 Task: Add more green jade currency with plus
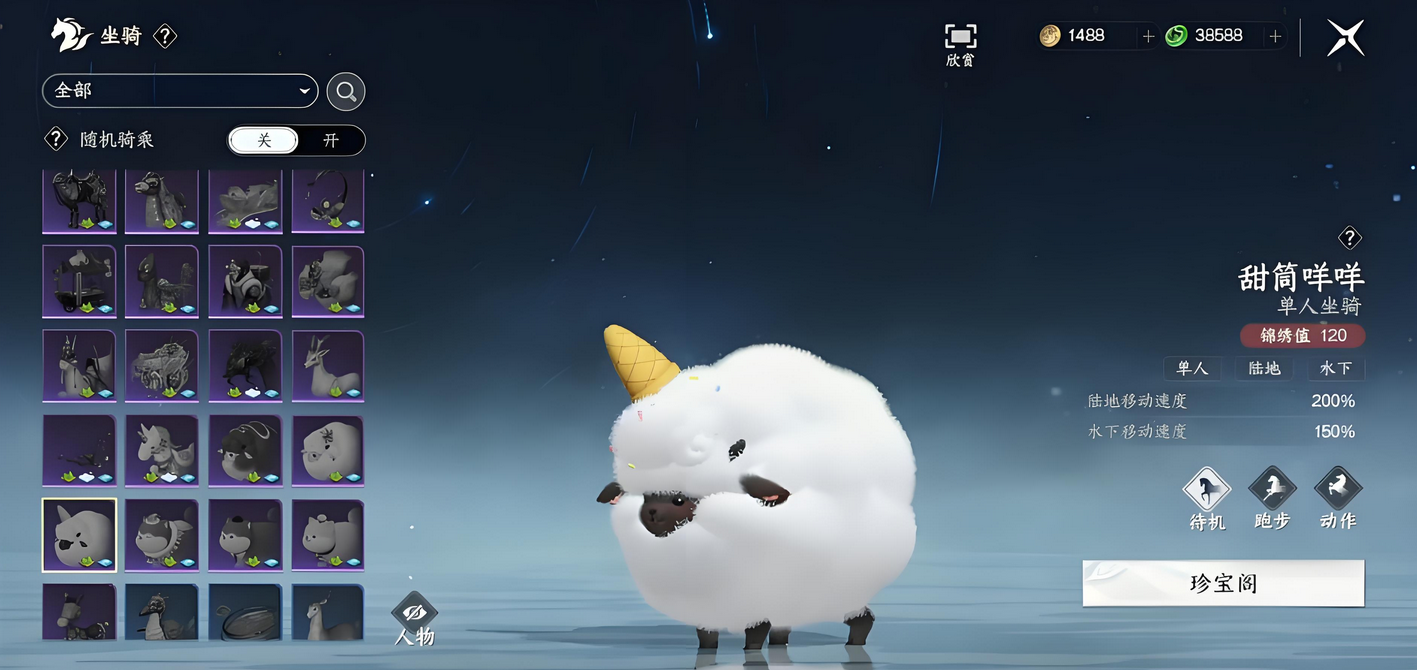point(1275,36)
